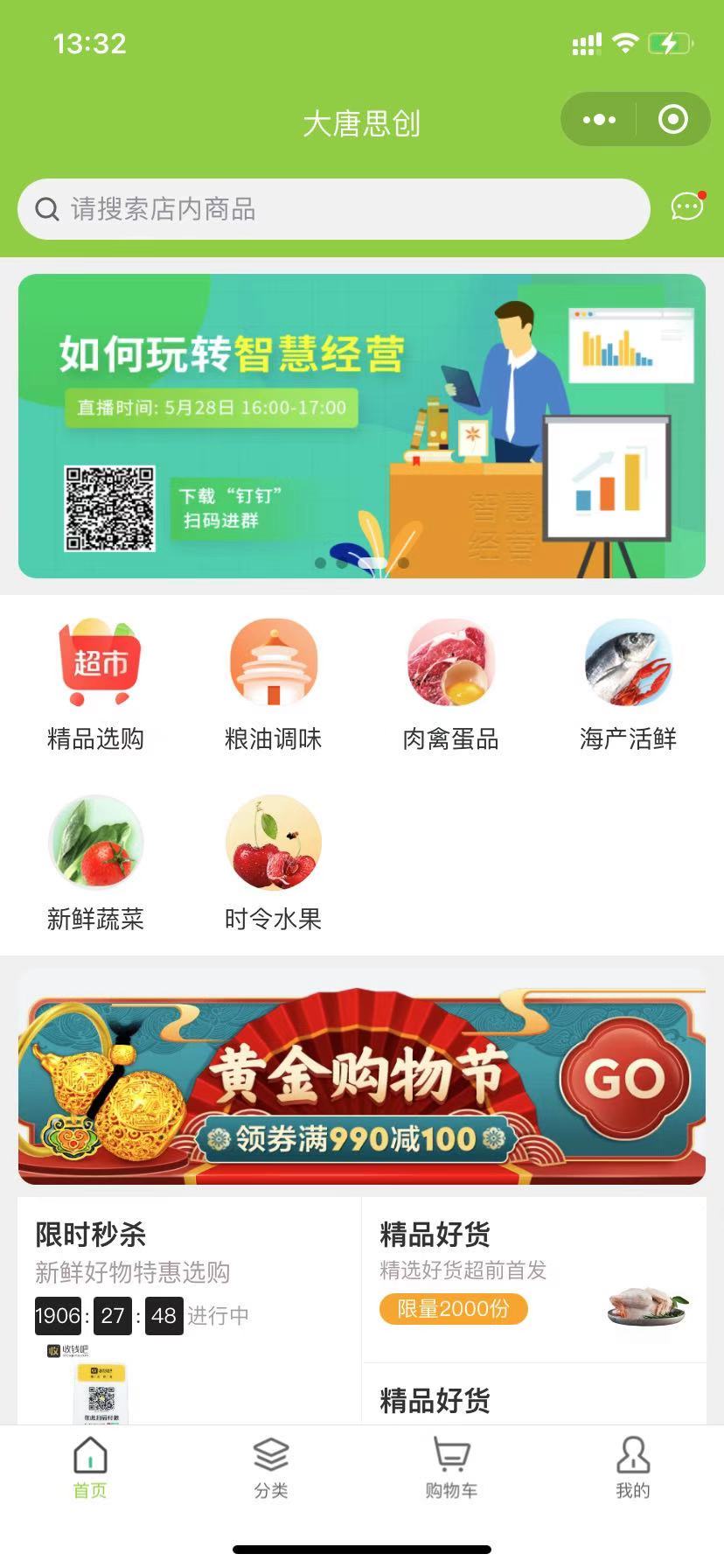The image size is (724, 1568).
Task: Open the message chat icon
Action: click(x=687, y=207)
